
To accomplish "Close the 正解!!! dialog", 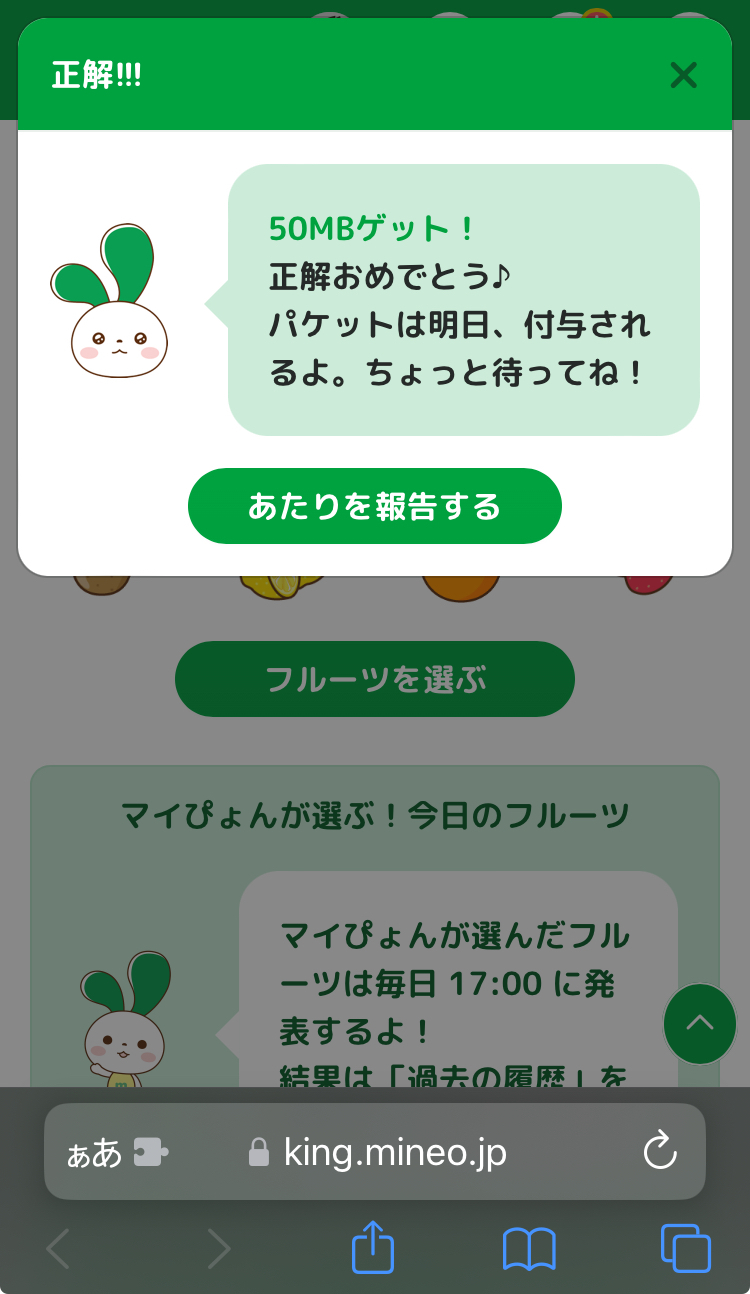I will [683, 75].
